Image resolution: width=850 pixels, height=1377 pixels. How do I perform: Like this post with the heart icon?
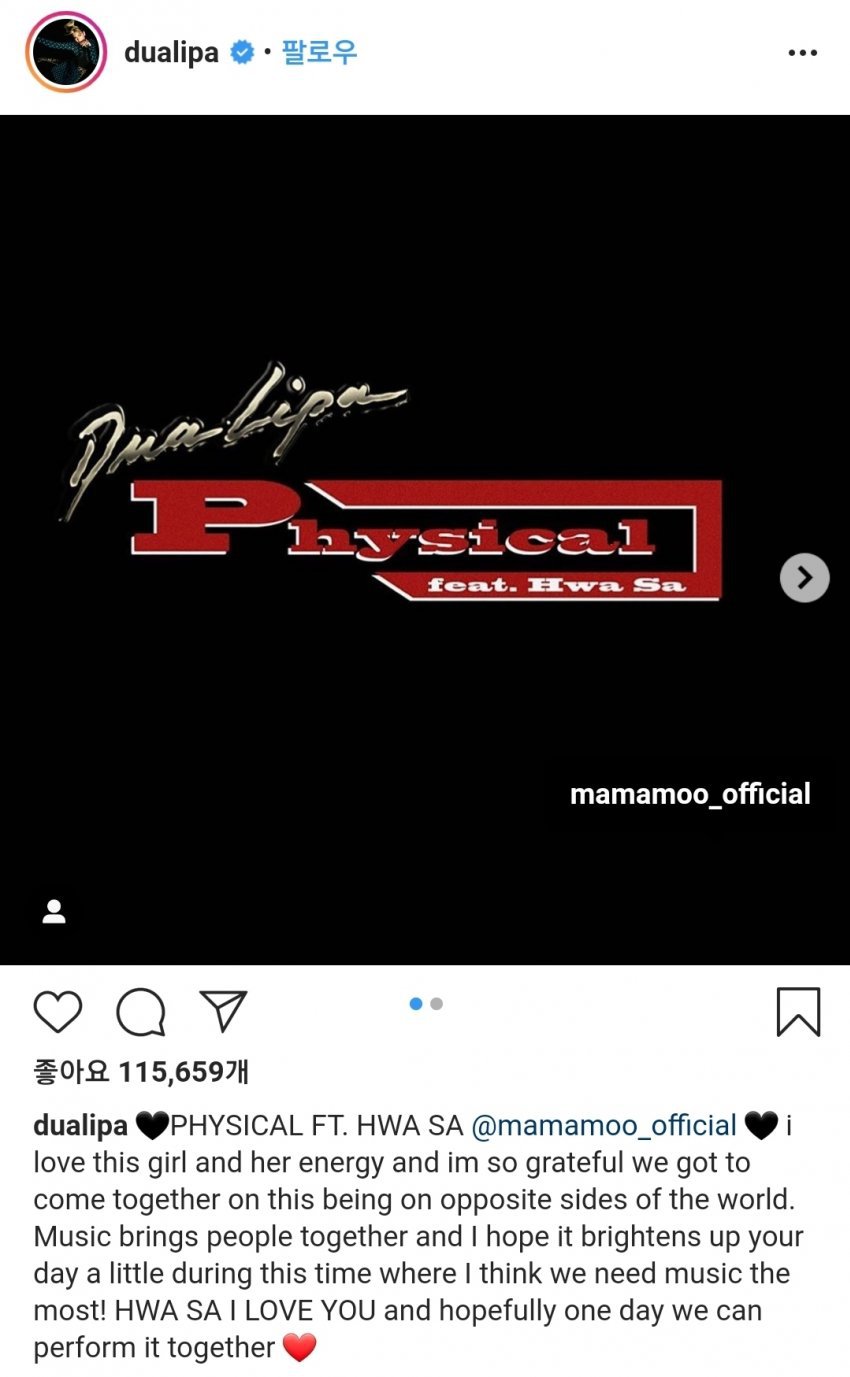(x=58, y=1011)
